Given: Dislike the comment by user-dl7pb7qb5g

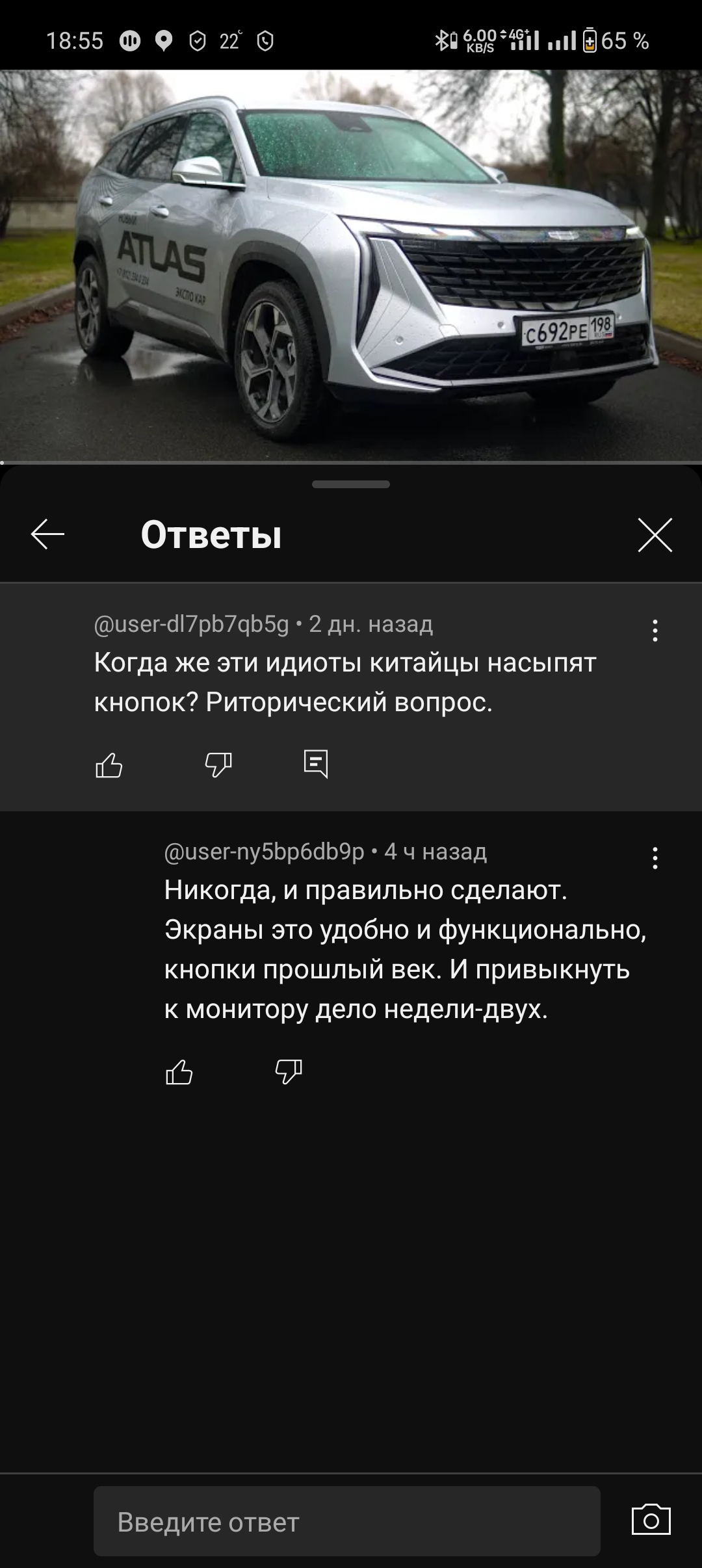Looking at the screenshot, I should 218,764.
